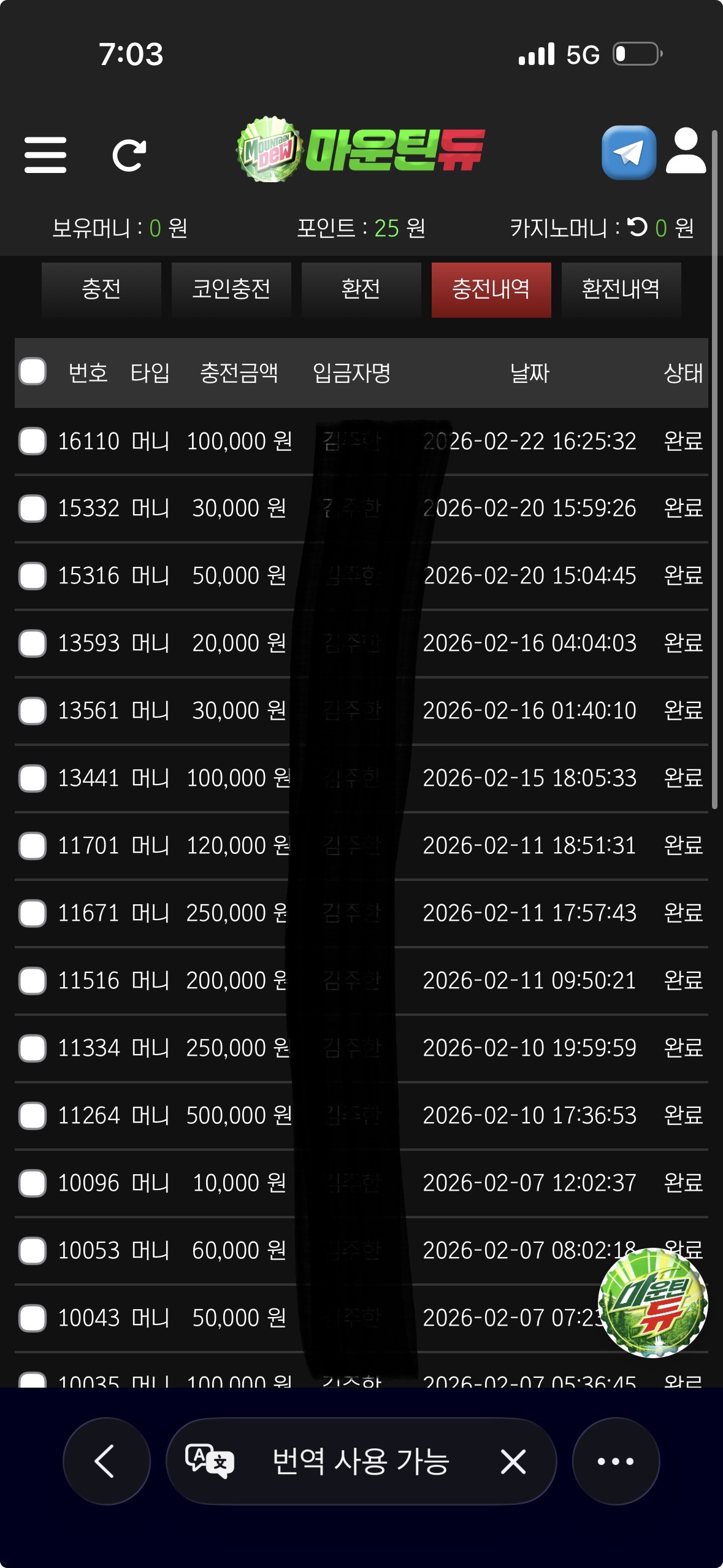The width and height of the screenshot is (723, 1568).
Task: Select the 충전내역 tab
Action: click(491, 290)
